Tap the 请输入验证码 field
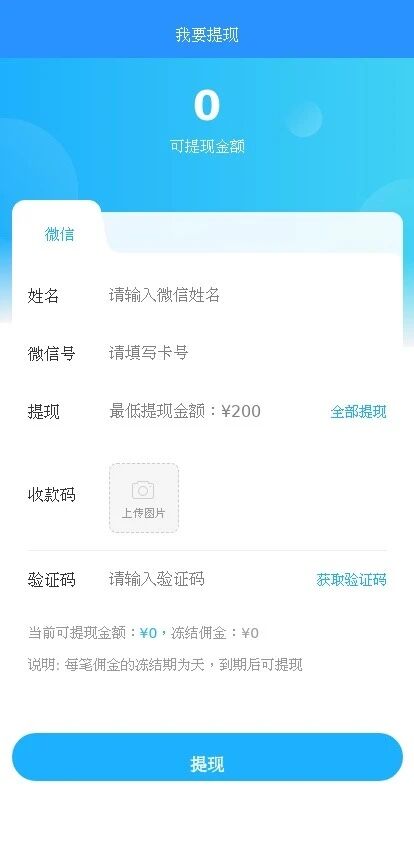414x866 pixels. click(x=209, y=579)
